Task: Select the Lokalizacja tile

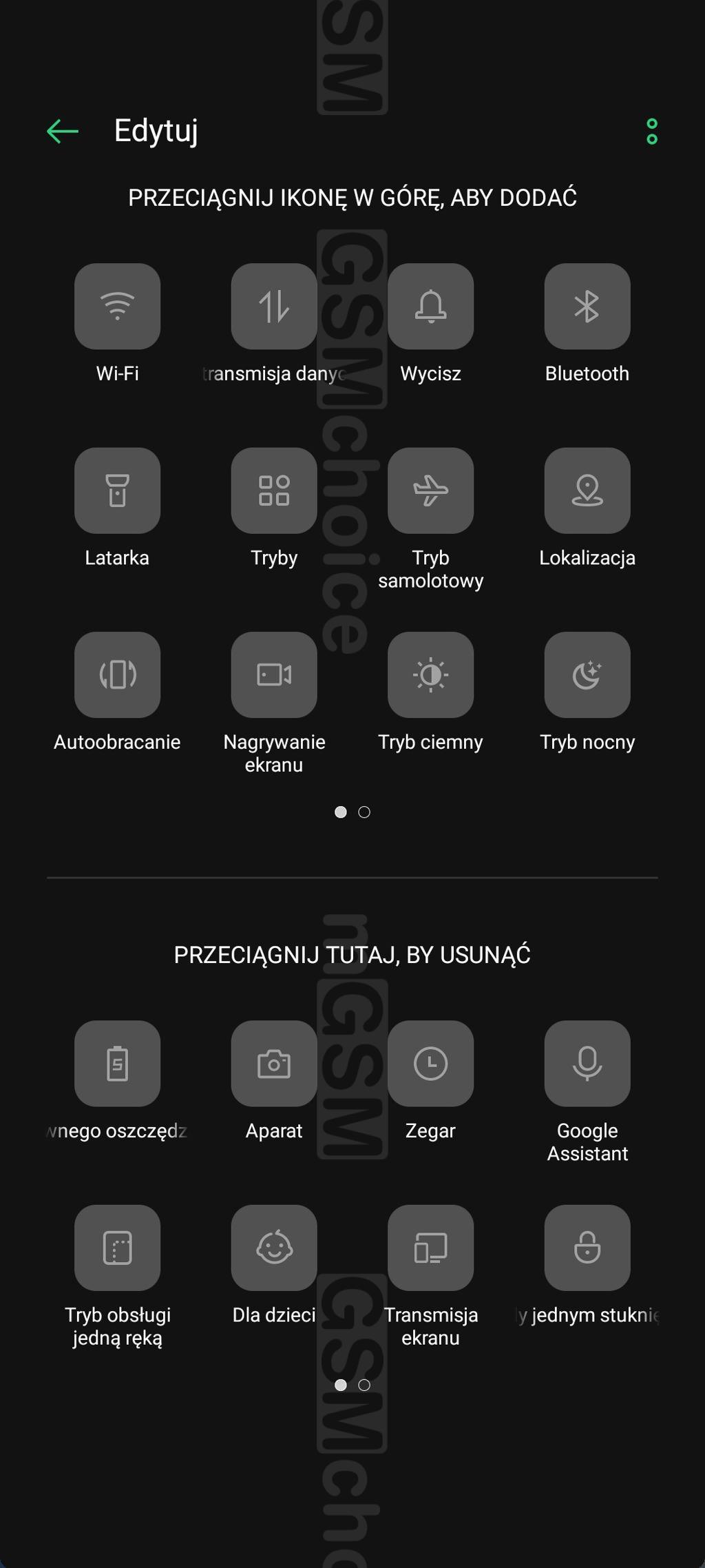Action: coord(587,491)
